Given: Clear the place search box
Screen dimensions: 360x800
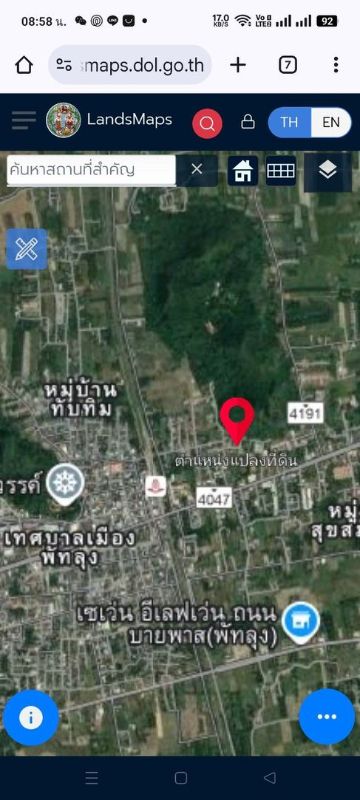Looking at the screenshot, I should pos(197,169).
